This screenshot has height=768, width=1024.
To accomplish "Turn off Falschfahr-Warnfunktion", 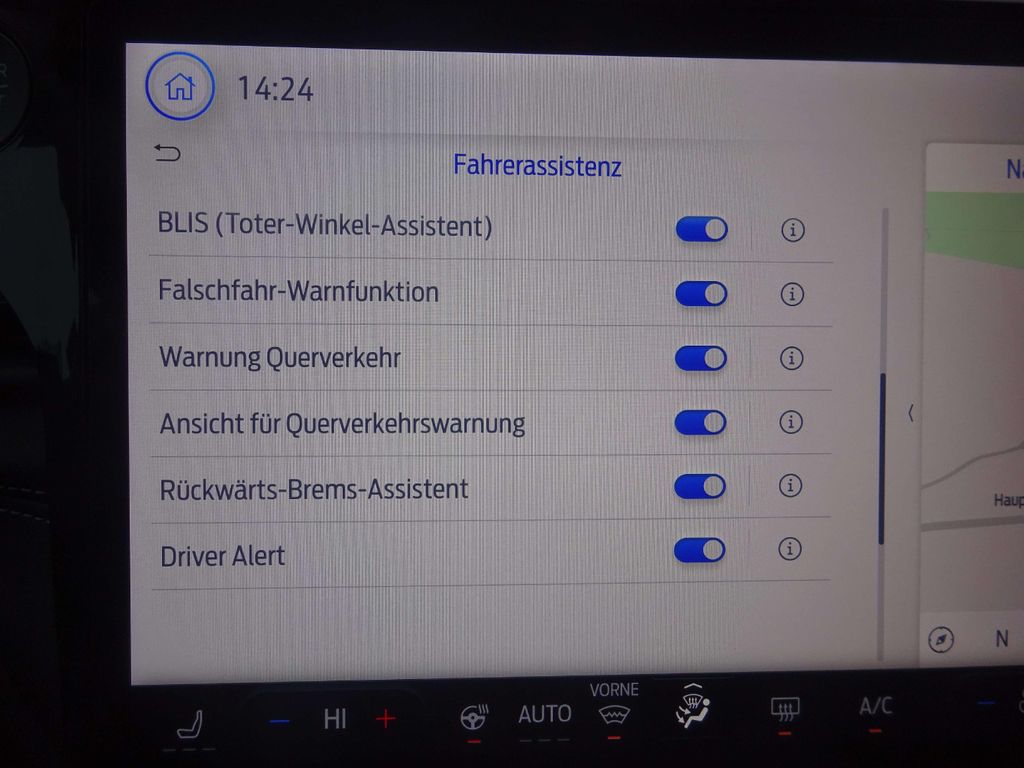I will [701, 294].
